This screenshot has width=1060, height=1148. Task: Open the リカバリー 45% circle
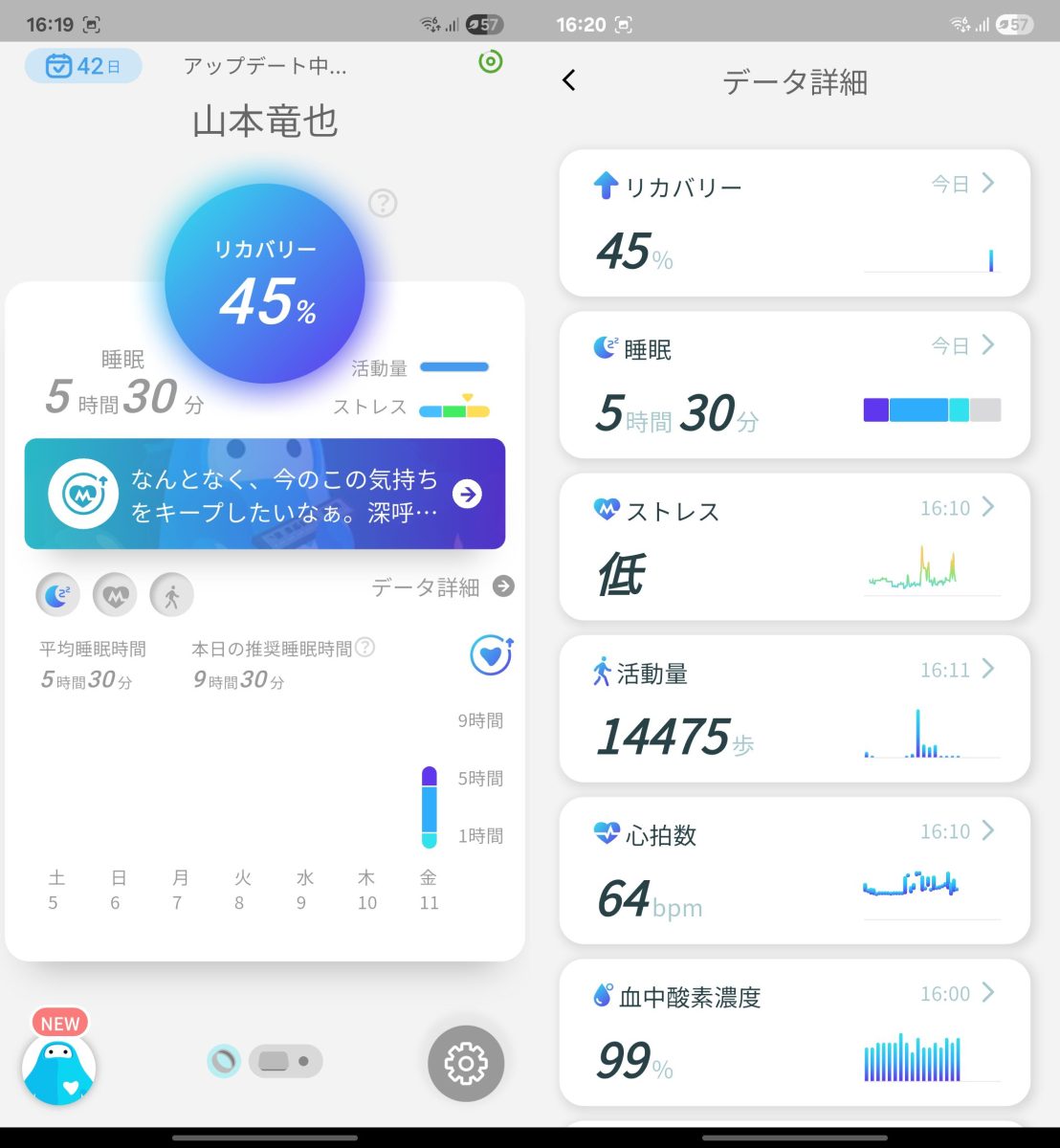[x=265, y=284]
